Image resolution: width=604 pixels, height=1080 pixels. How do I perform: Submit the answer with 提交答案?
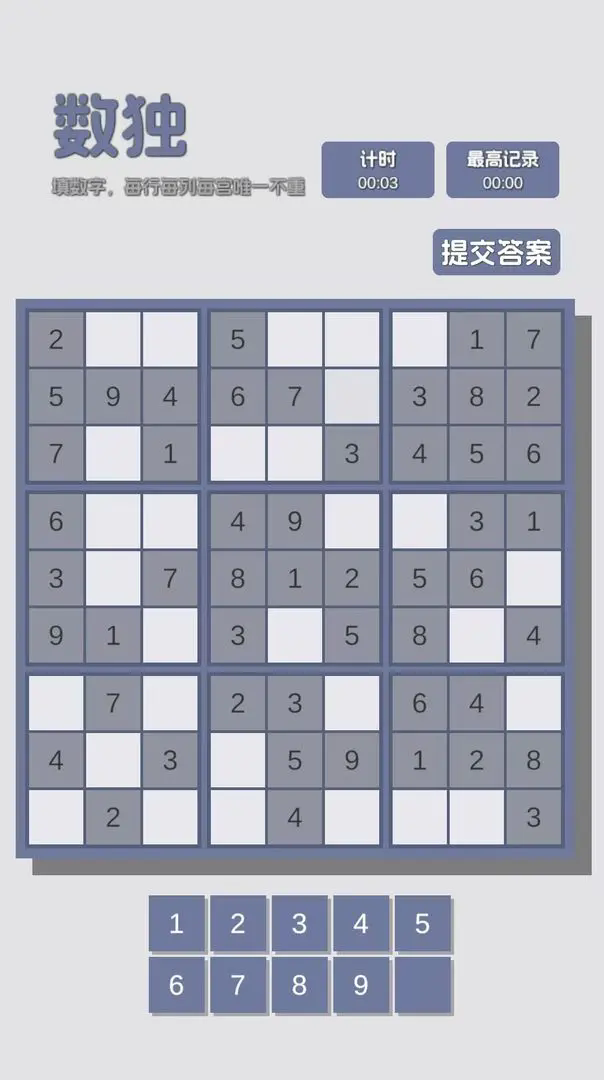tap(496, 252)
